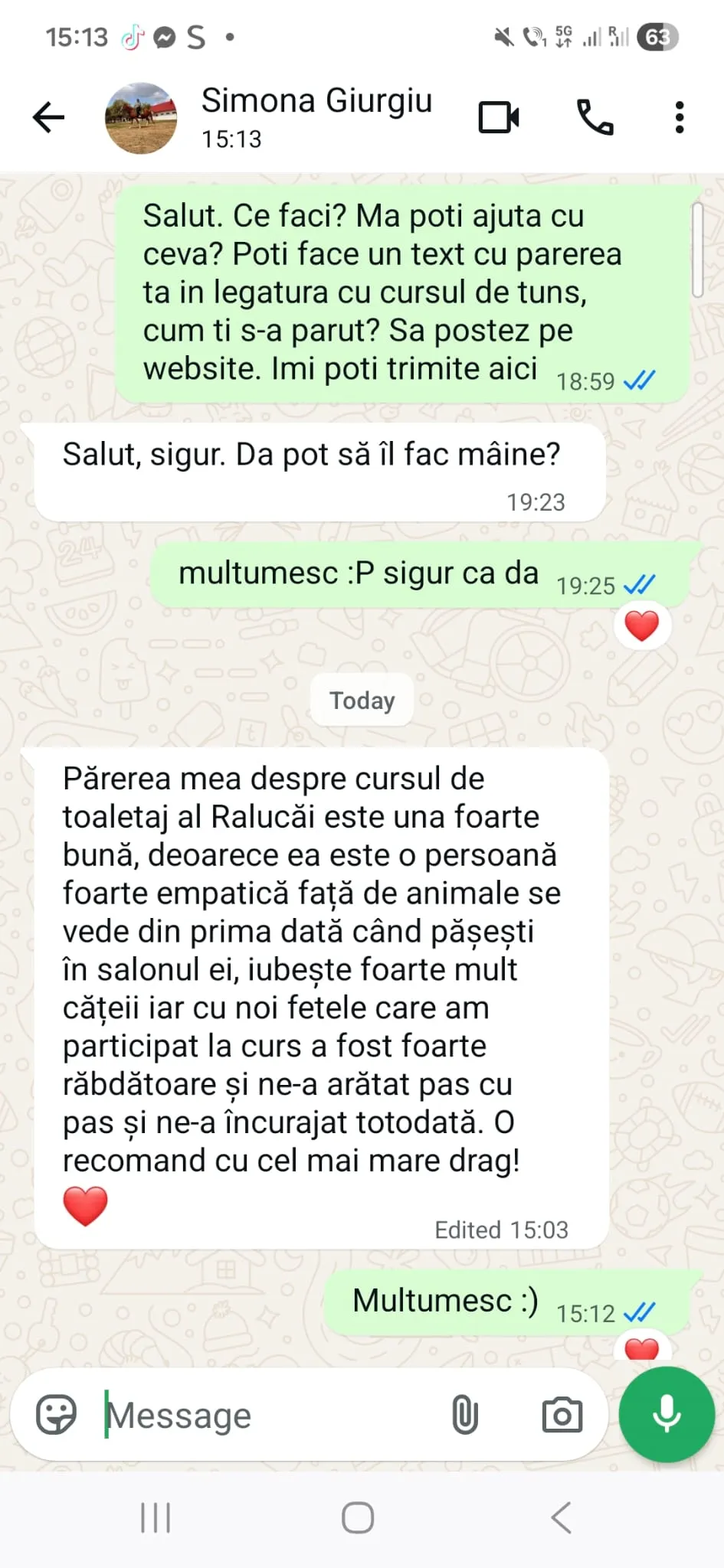
Task: Open the attachment paperclip
Action: [465, 1415]
